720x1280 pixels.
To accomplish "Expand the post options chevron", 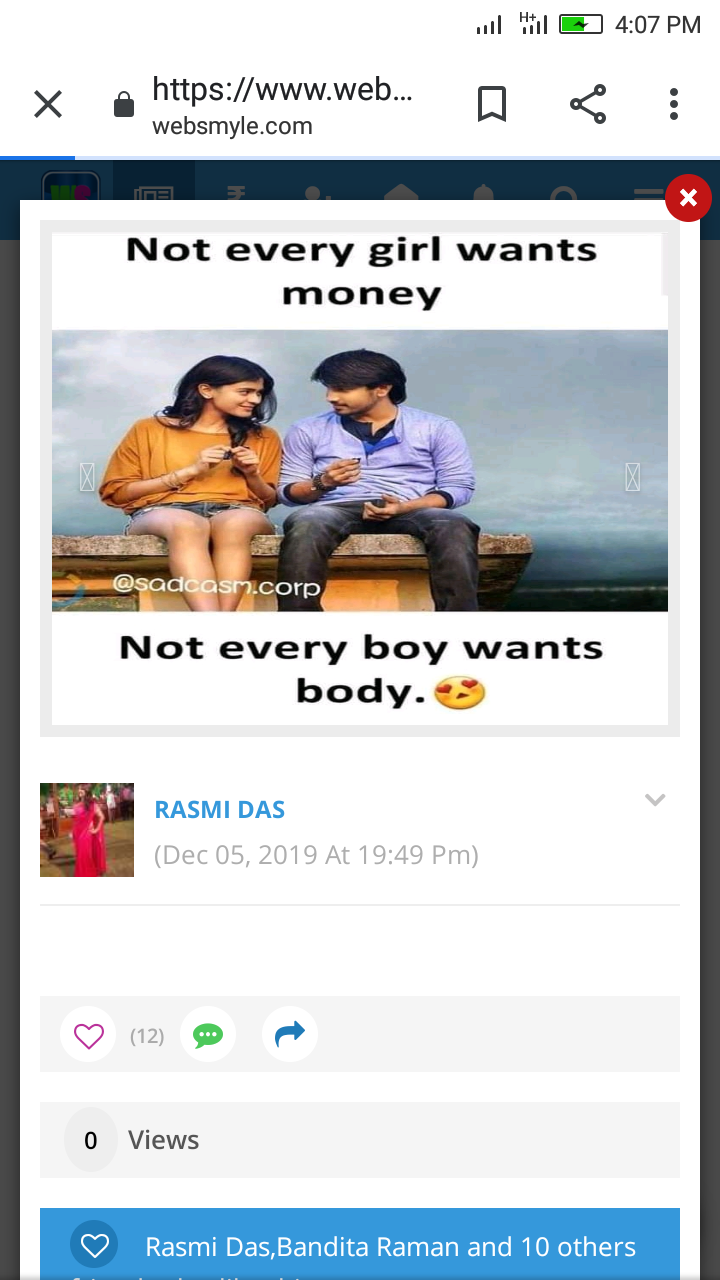I will 655,800.
